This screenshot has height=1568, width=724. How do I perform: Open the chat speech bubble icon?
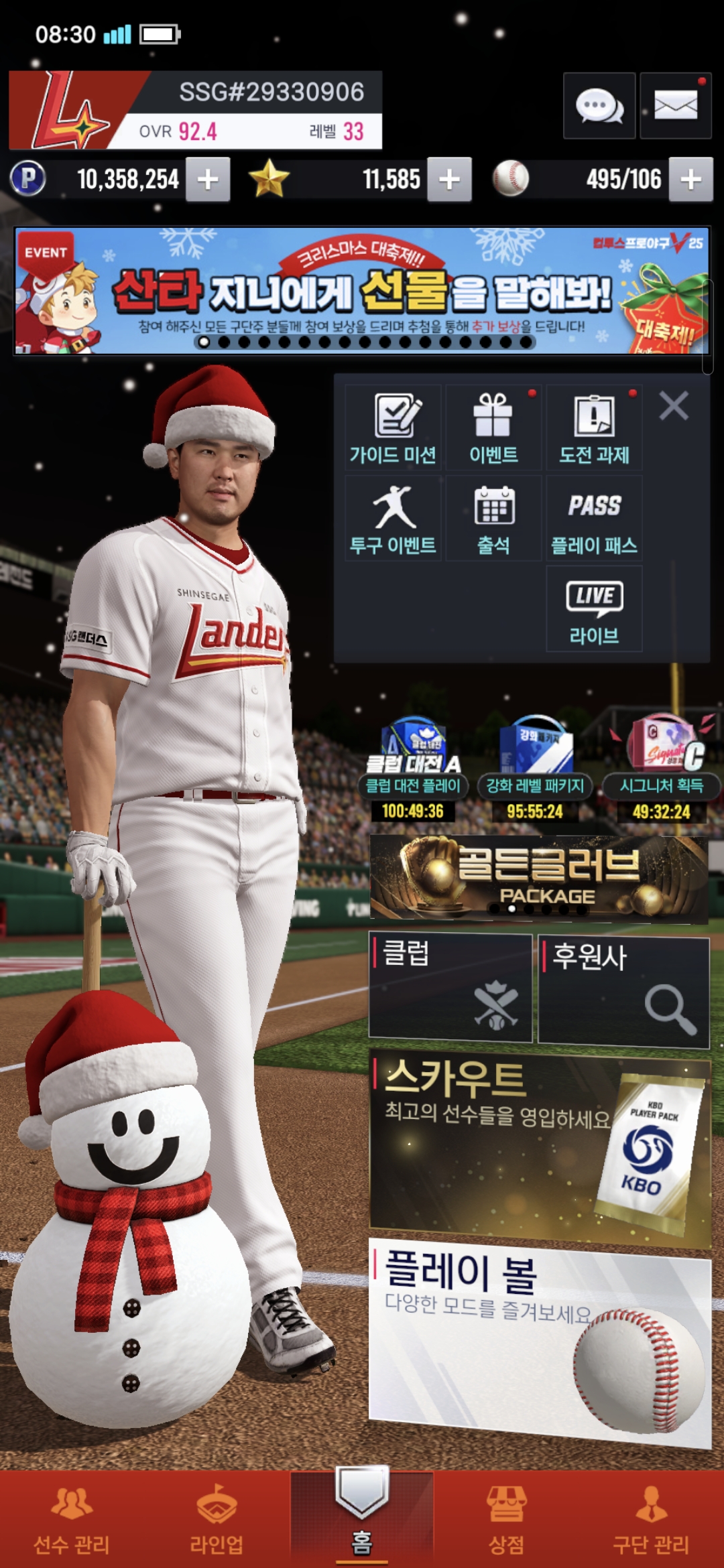click(599, 106)
